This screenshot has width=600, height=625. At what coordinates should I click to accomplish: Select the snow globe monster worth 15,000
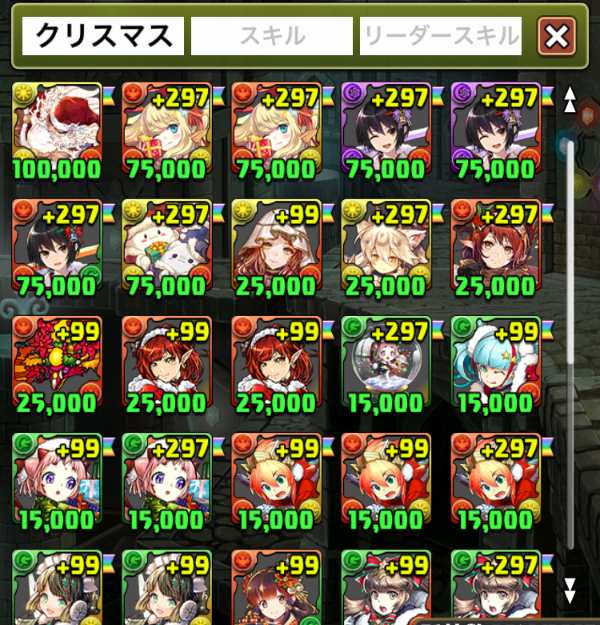point(384,360)
